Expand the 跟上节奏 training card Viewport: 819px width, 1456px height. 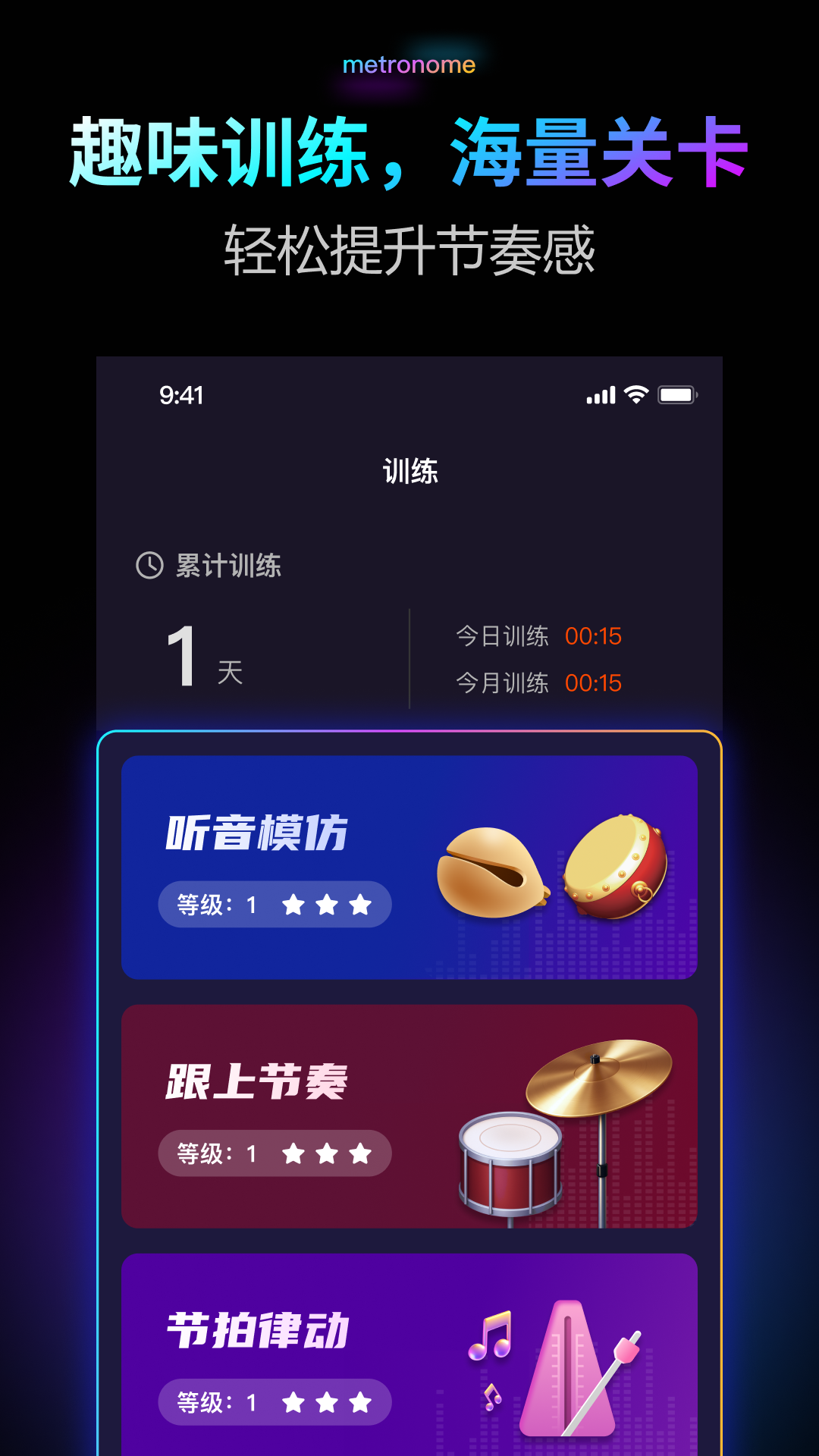coord(409,1115)
